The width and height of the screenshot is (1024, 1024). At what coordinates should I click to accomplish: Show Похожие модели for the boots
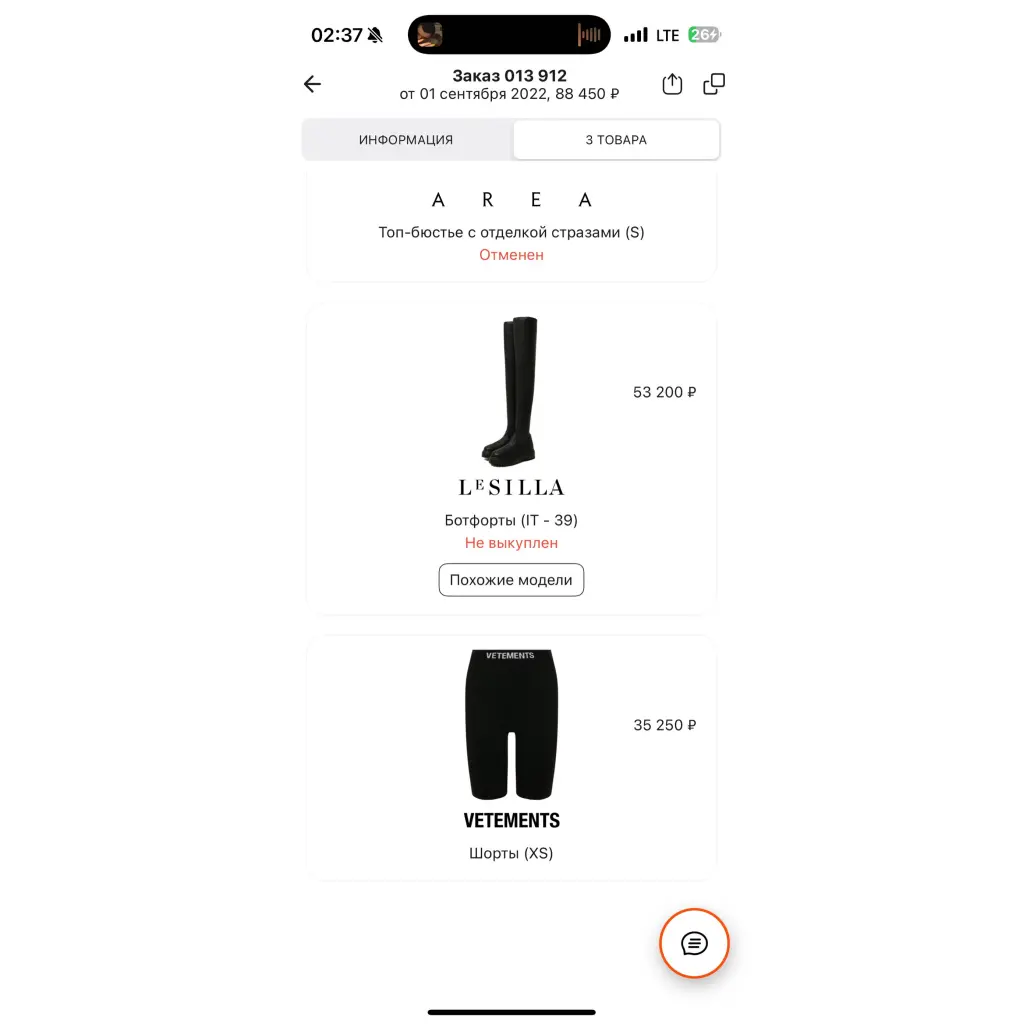(x=511, y=580)
